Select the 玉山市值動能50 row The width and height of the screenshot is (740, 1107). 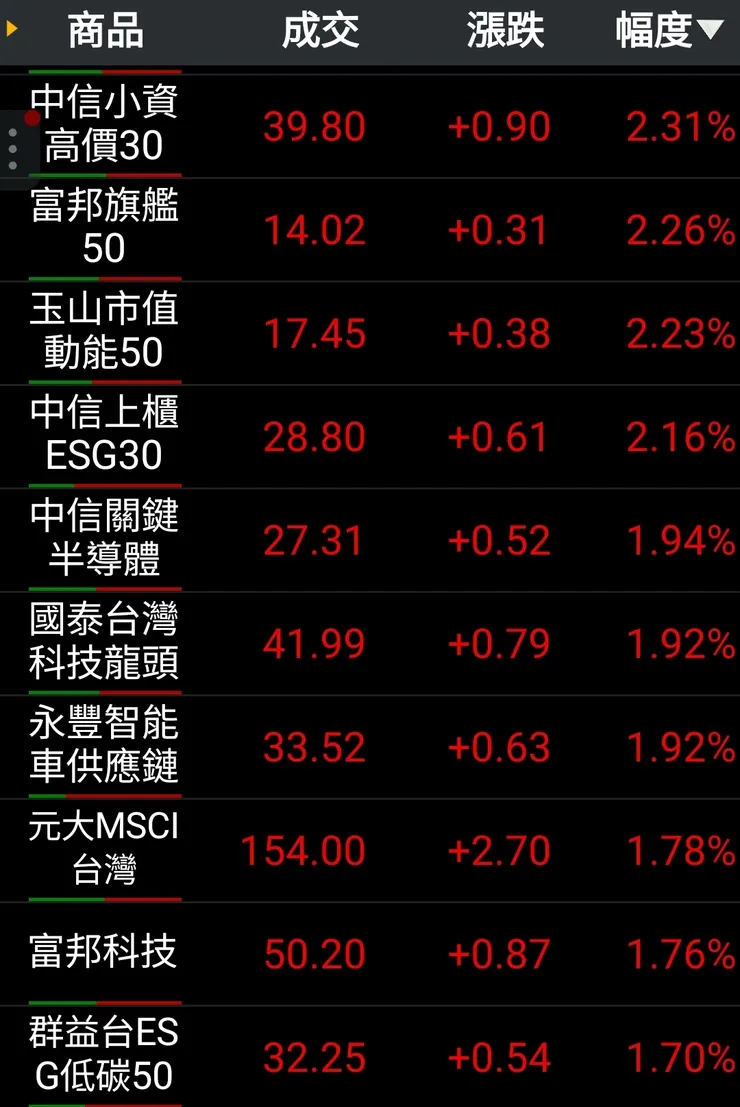click(105, 334)
